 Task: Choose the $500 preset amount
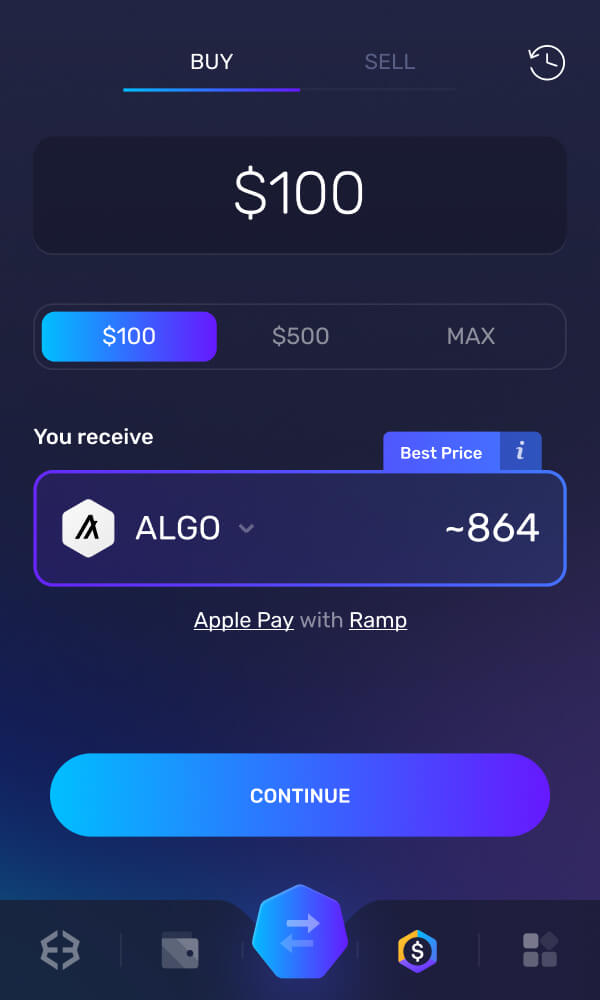[300, 336]
